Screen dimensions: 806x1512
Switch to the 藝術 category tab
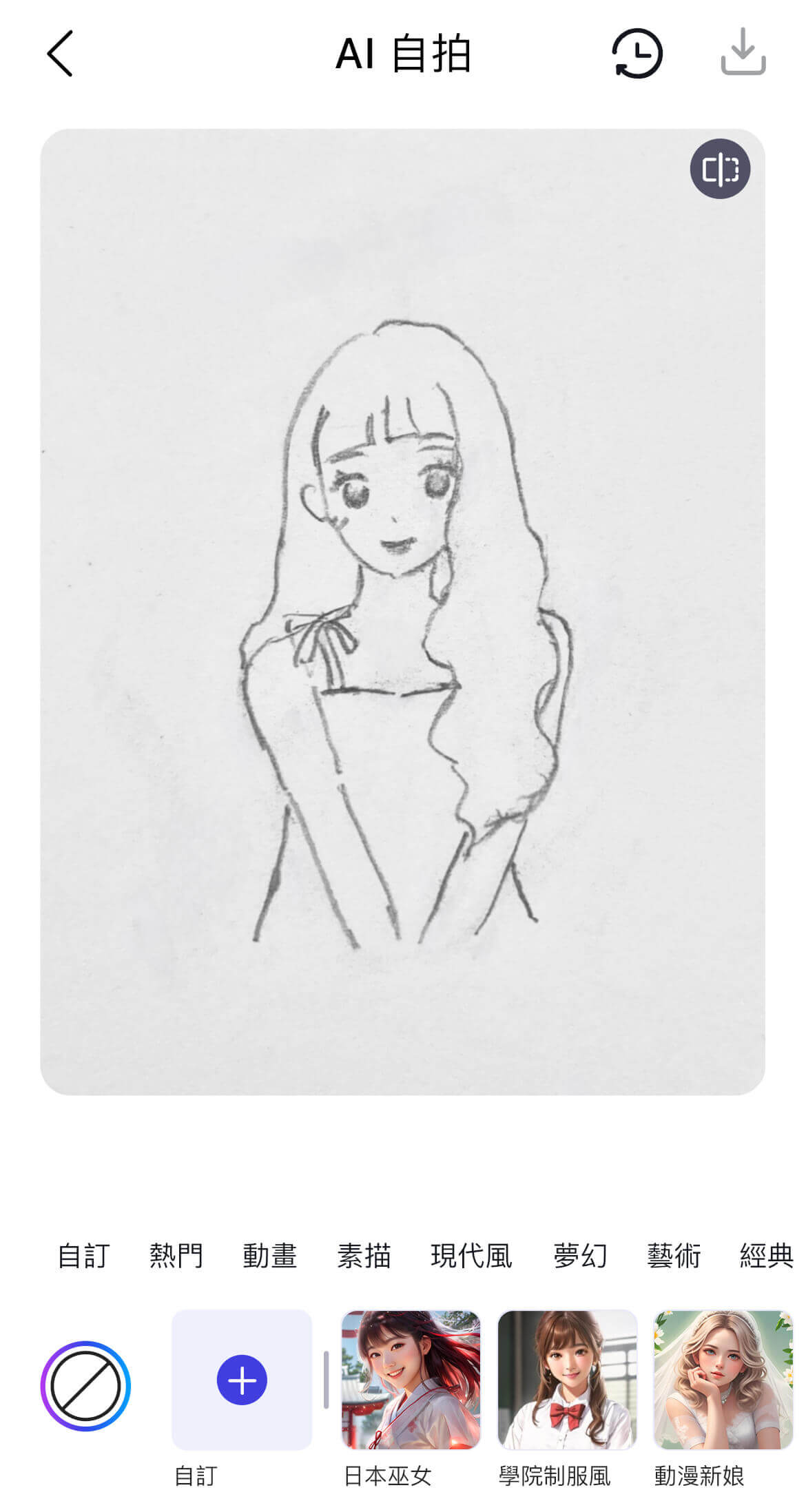(673, 1256)
